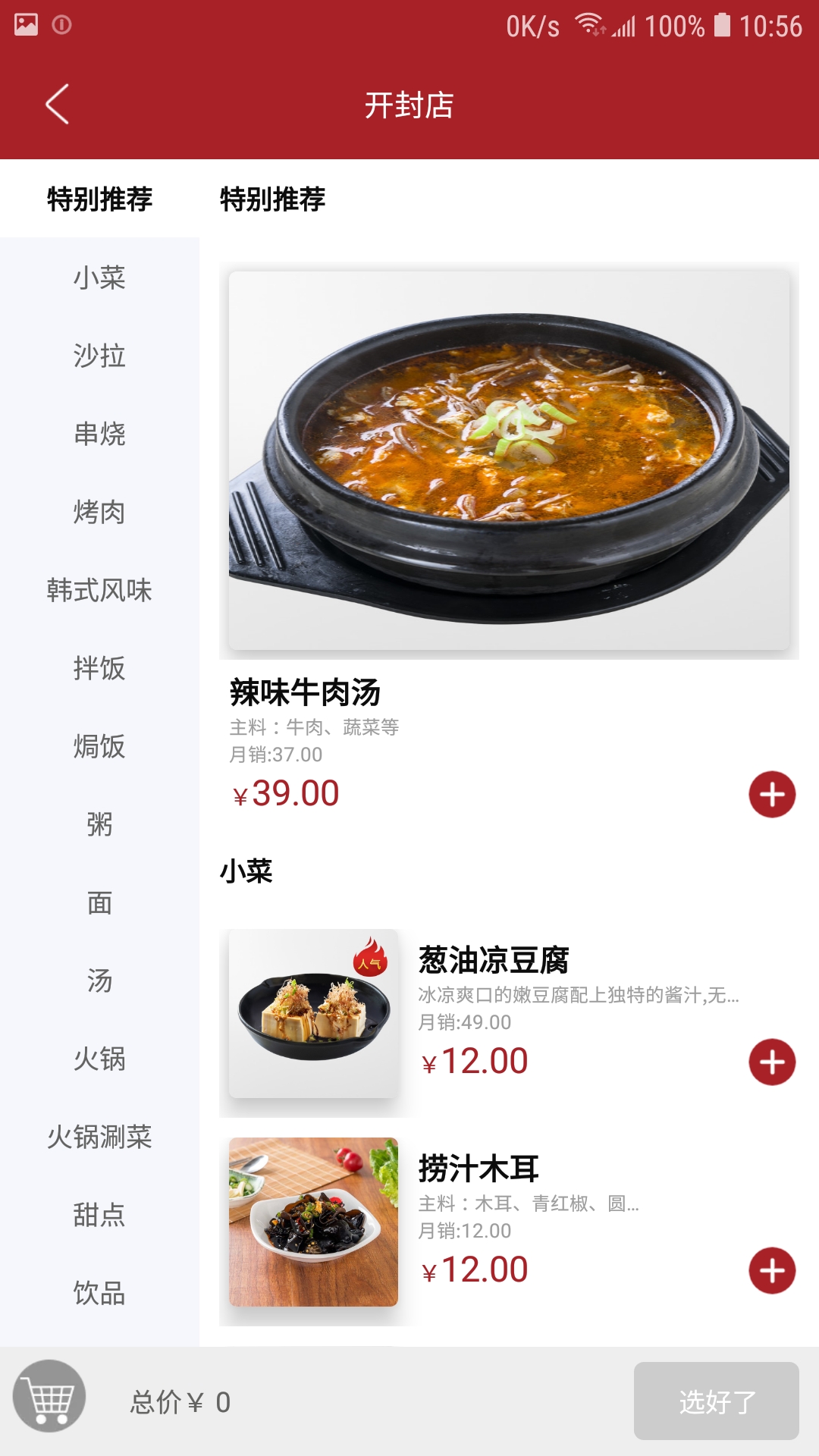Select the 面 category
819x1456 pixels.
[99, 902]
